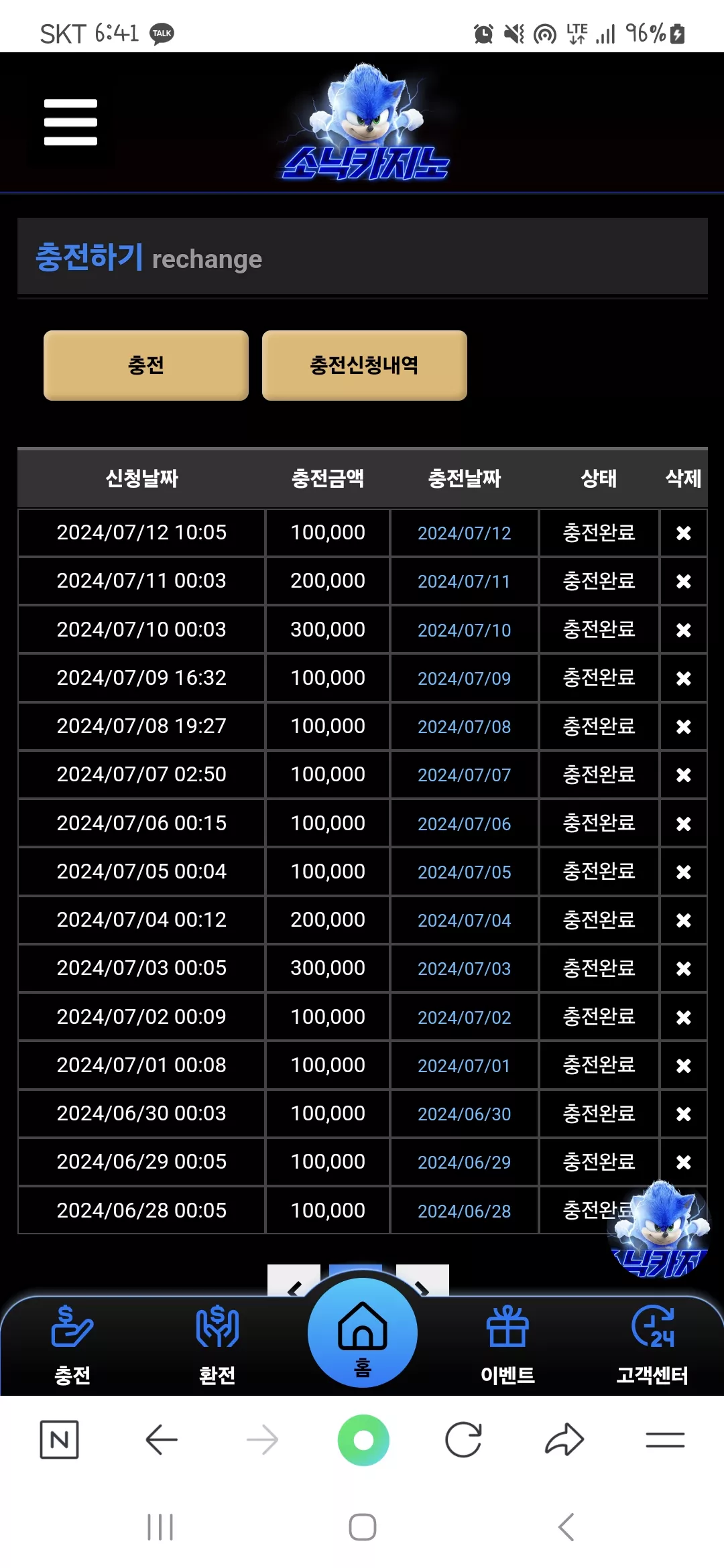The width and height of the screenshot is (724, 1568).
Task: Reload the page in the browser toolbar
Action: click(463, 1439)
